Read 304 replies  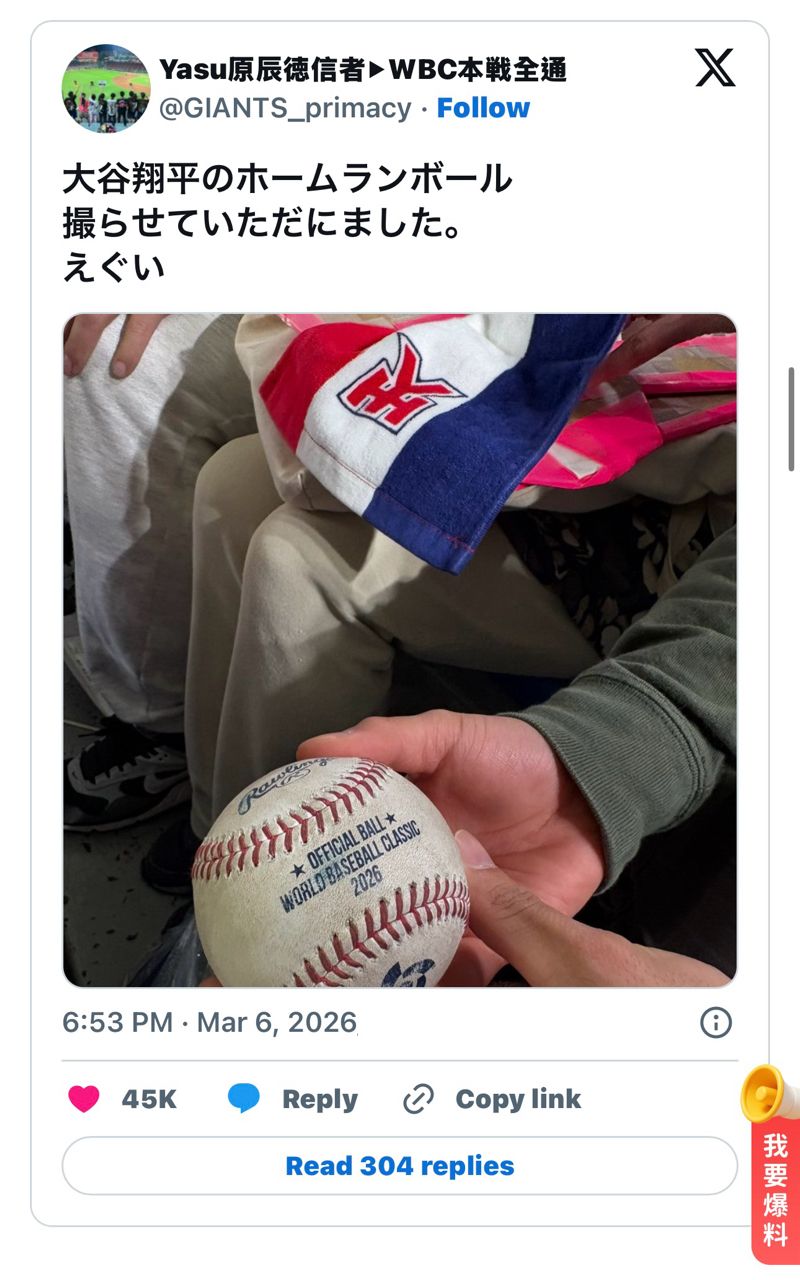(x=400, y=1166)
